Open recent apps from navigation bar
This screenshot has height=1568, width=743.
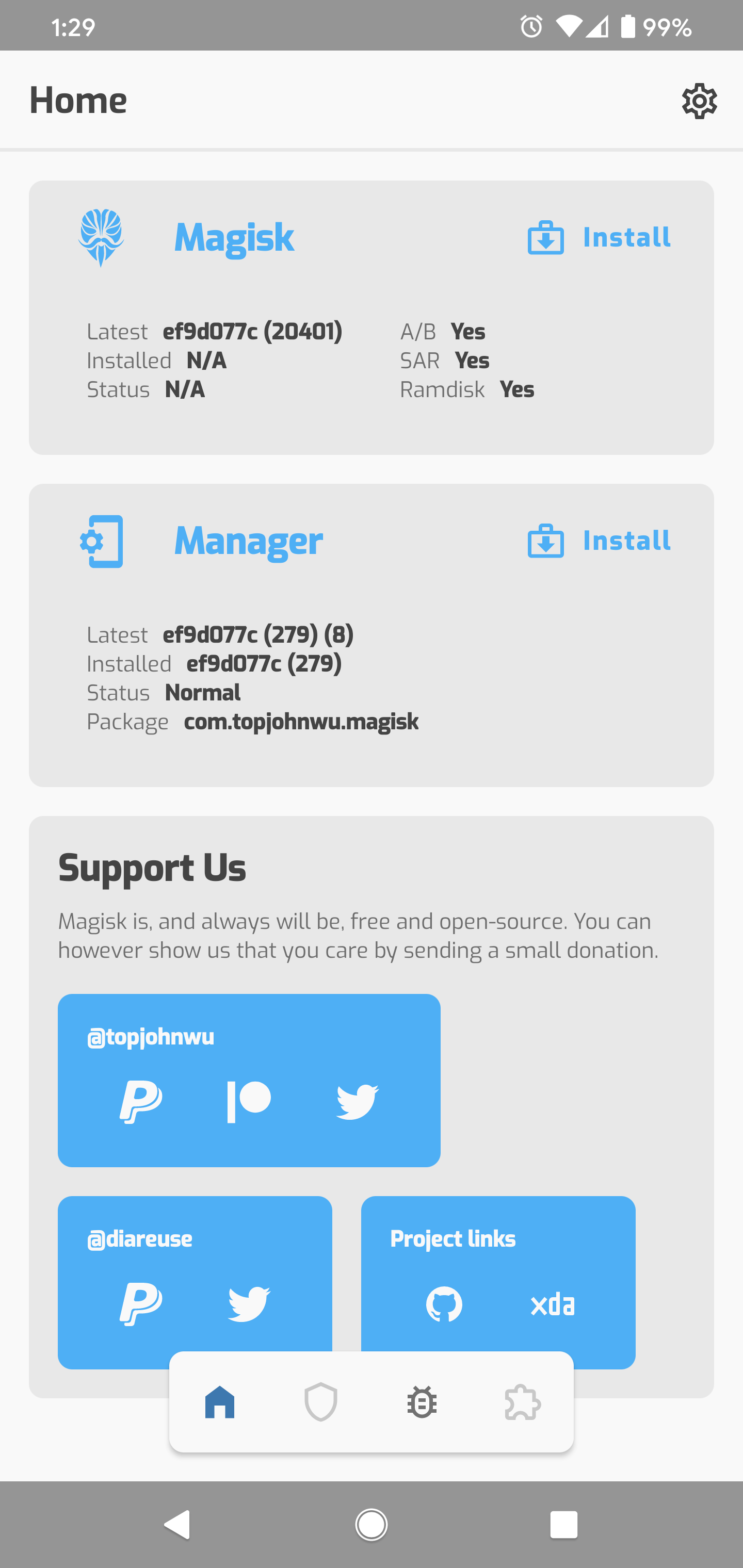563,1525
